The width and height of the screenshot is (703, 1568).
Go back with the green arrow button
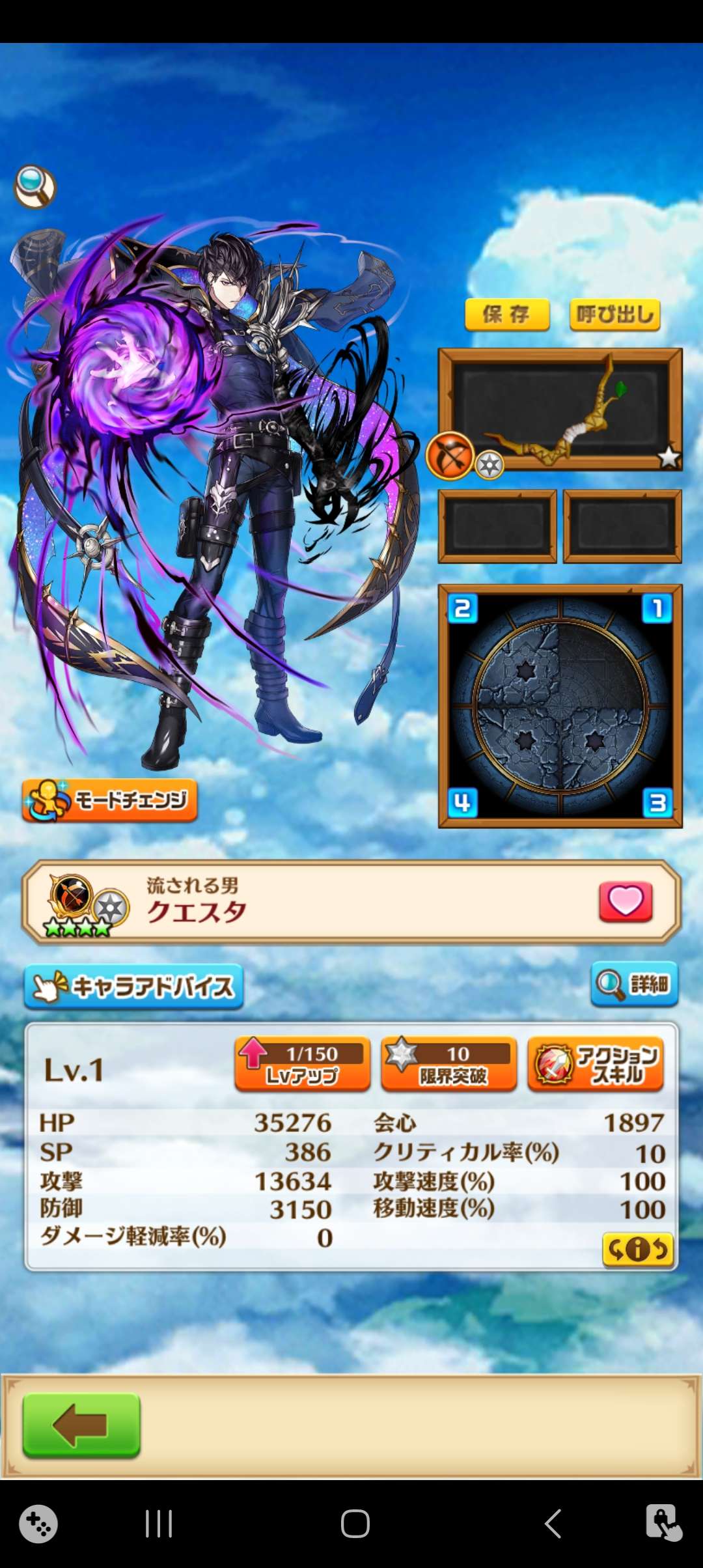tap(81, 1425)
